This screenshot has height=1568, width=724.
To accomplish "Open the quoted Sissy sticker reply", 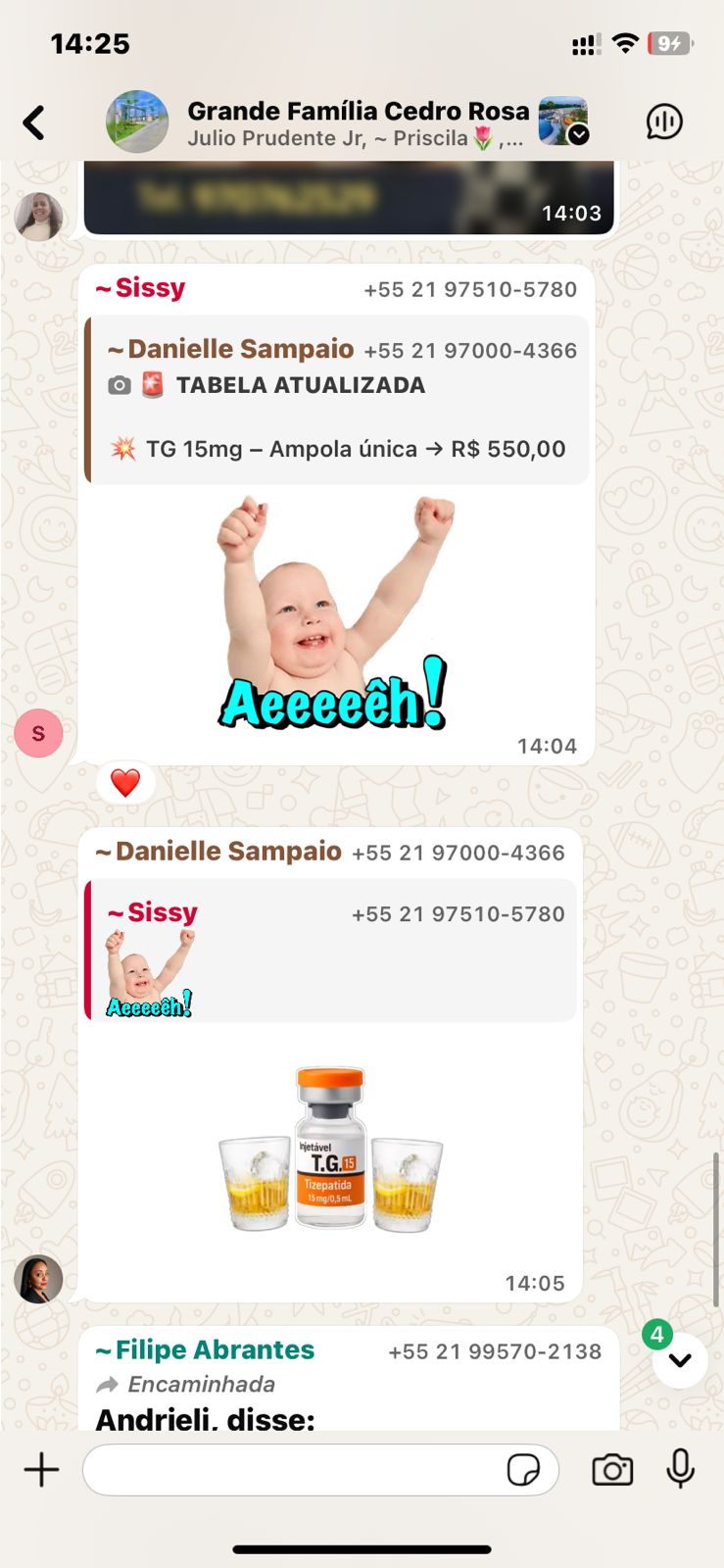I will pyautogui.click(x=333, y=951).
